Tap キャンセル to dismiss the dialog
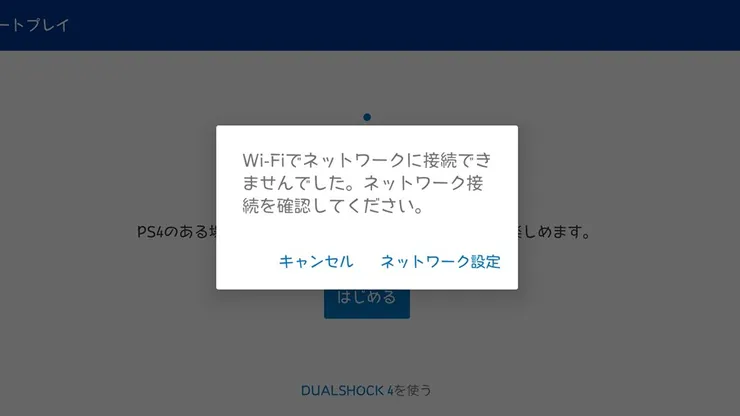The image size is (740, 416). [316, 261]
